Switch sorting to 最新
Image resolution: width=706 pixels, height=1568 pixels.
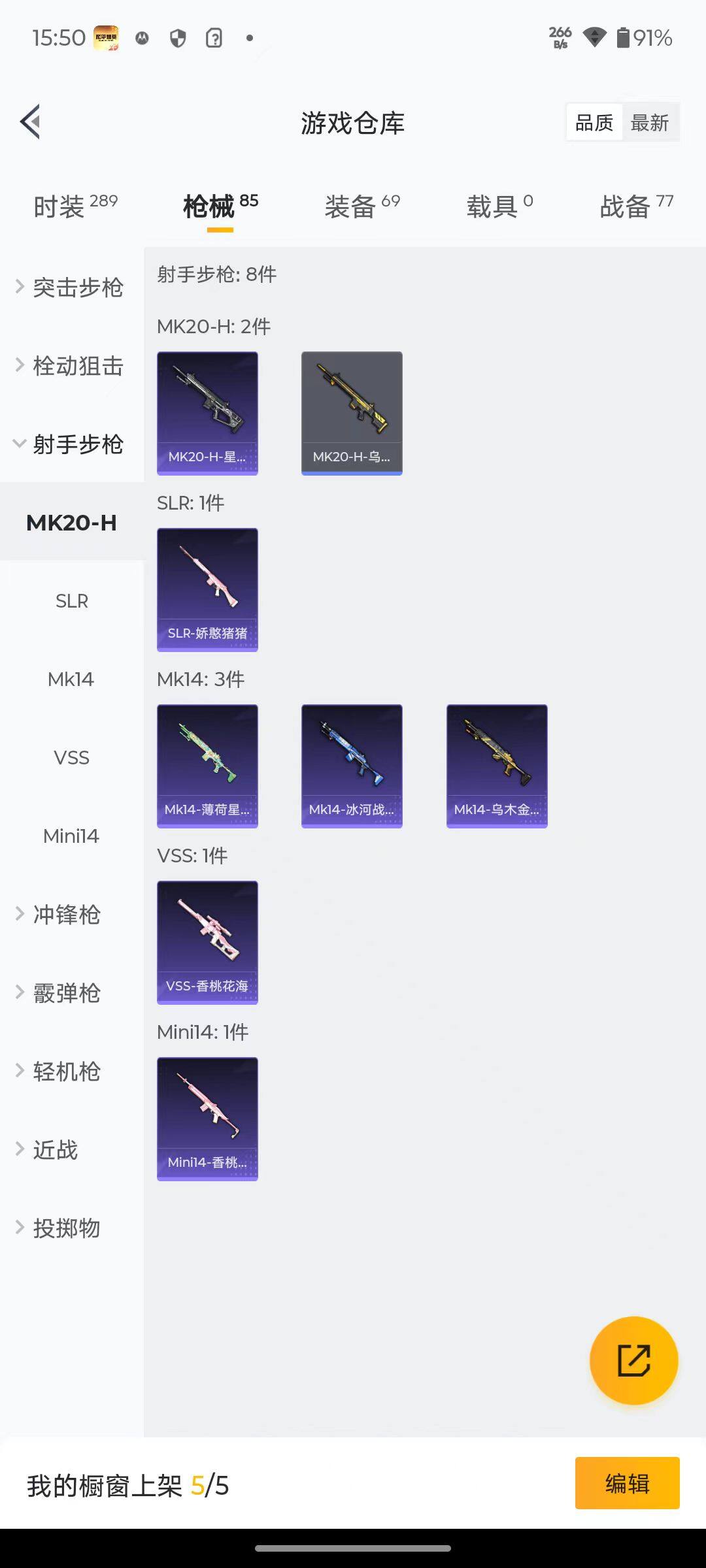pyautogui.click(x=649, y=122)
